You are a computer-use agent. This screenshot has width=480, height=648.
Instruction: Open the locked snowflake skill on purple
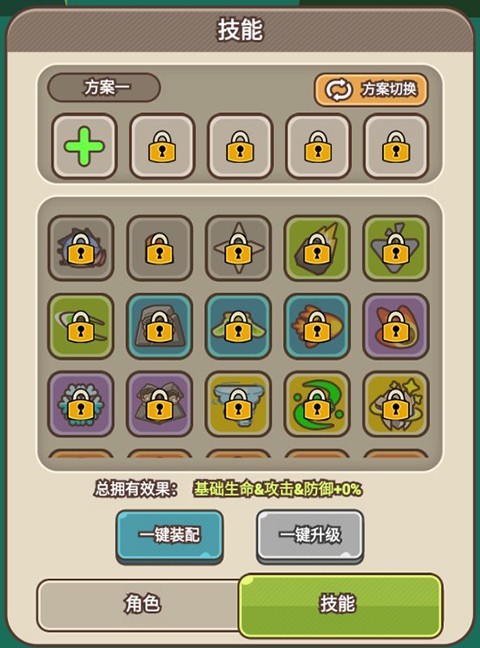tap(81, 404)
